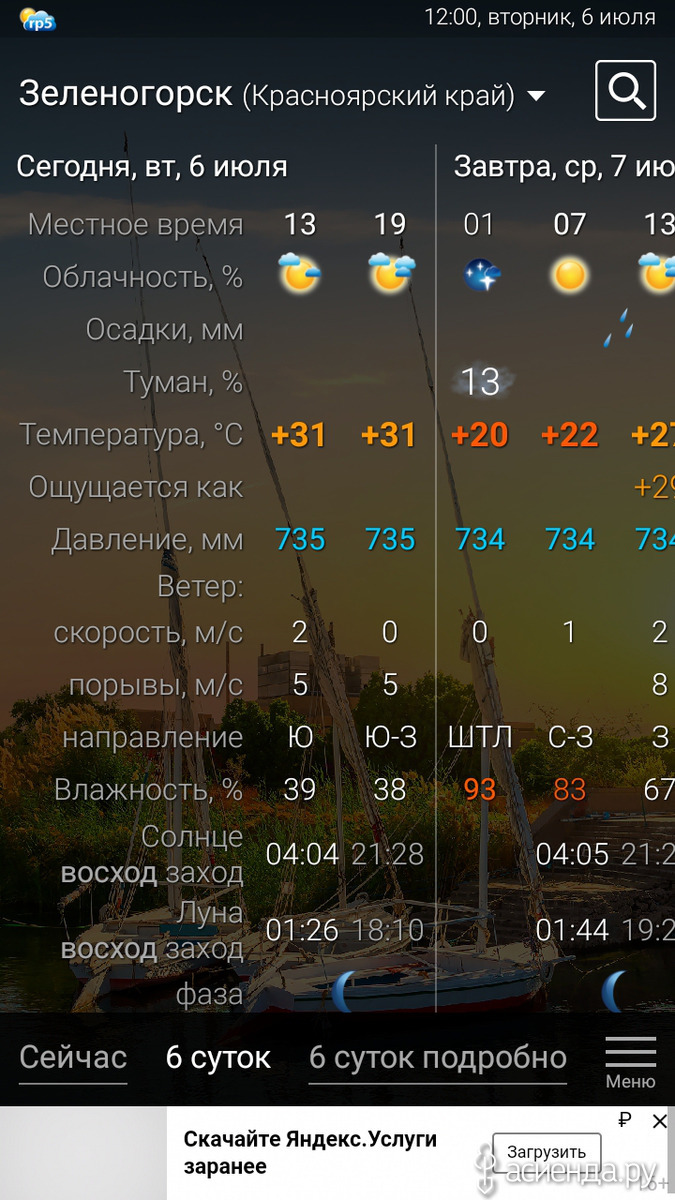Select the 6 суток tab

(x=218, y=1057)
